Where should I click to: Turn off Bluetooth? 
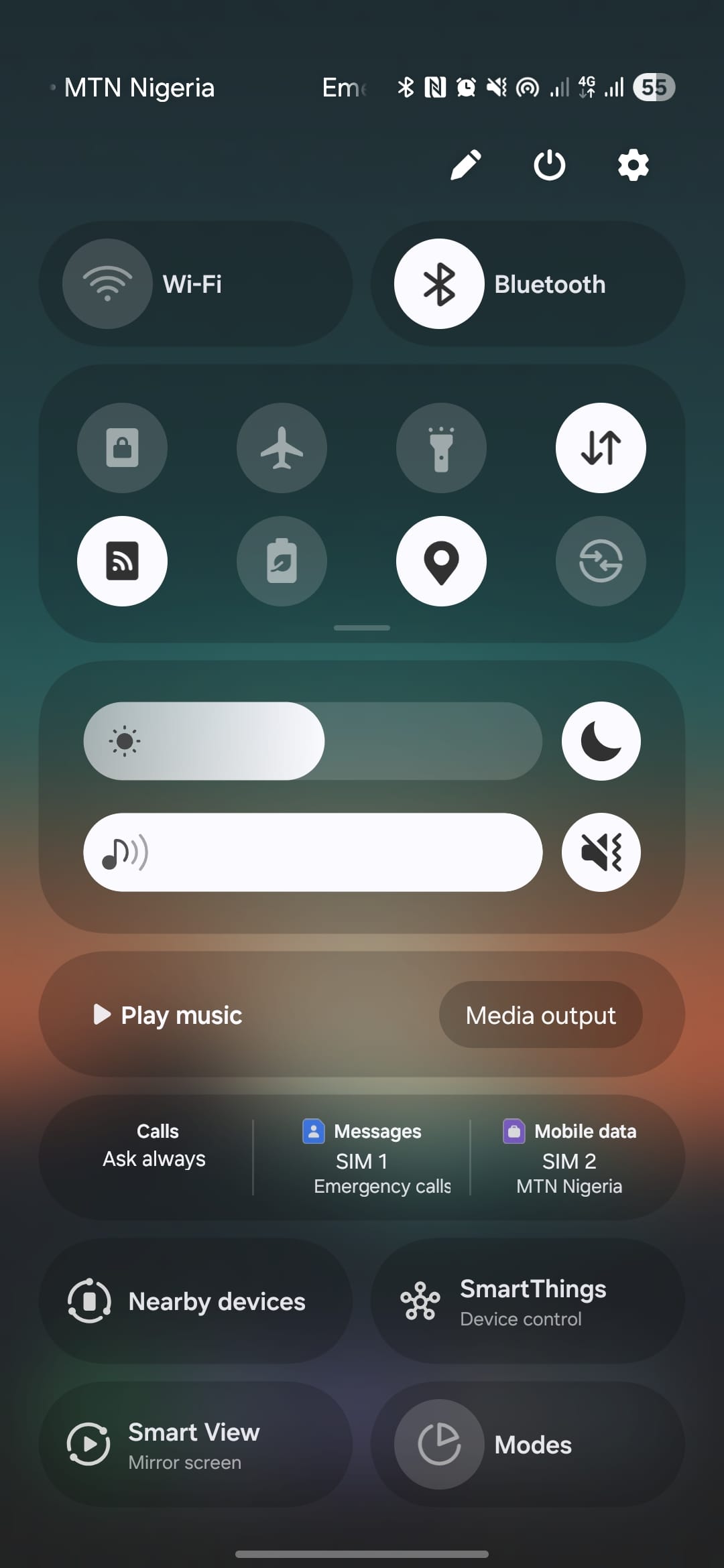click(439, 284)
